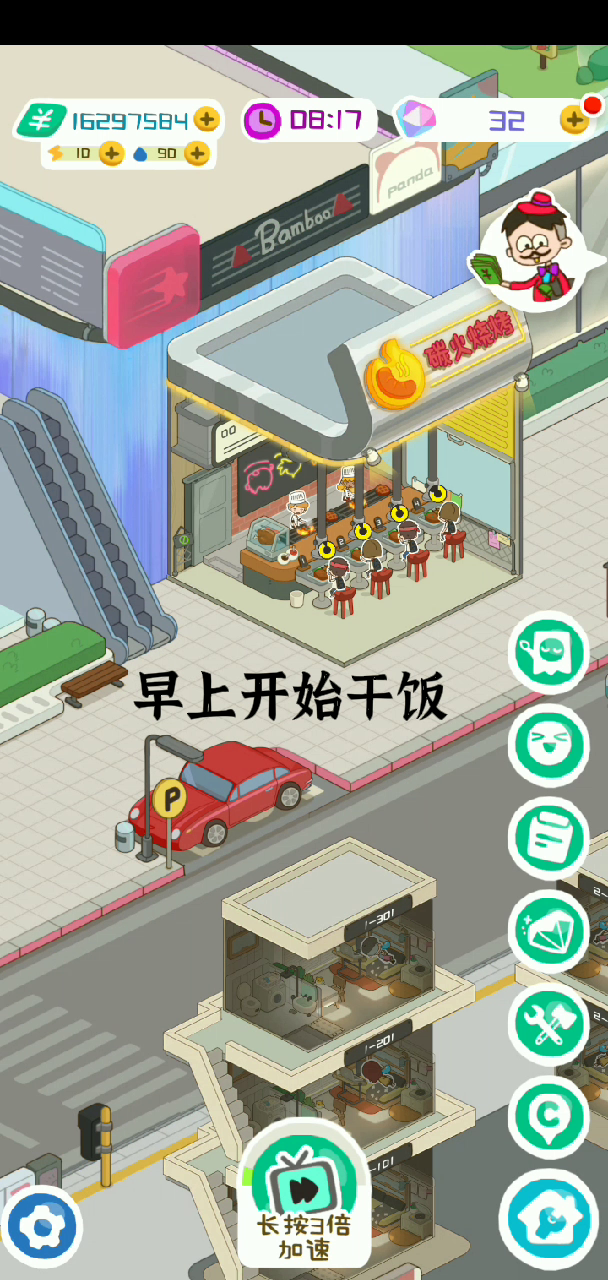Viewport: 608px width, 1280px height.
Task: Open the C coin location icon
Action: [548, 1117]
